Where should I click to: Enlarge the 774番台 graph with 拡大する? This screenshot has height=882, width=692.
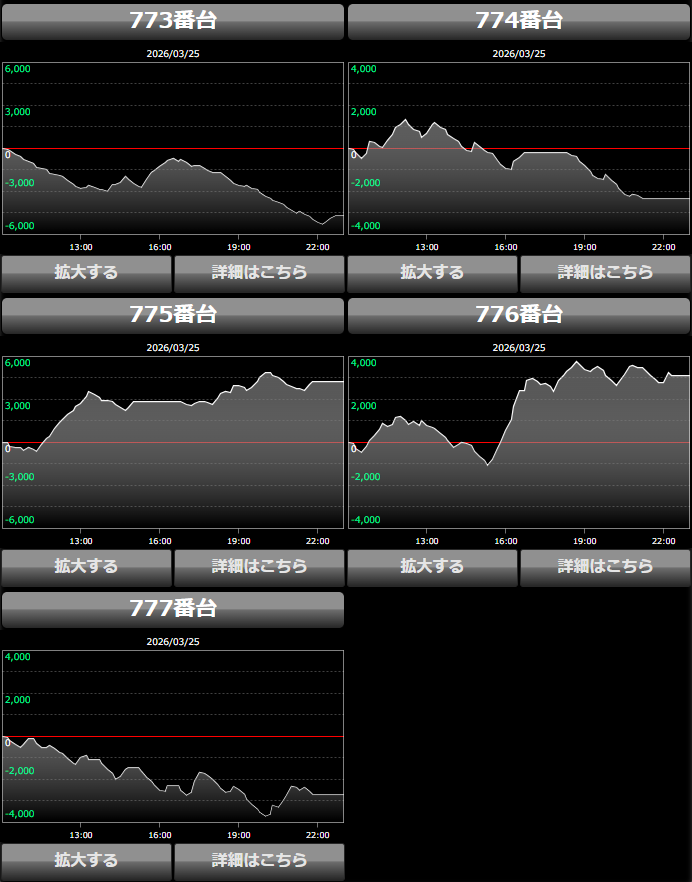click(x=432, y=272)
